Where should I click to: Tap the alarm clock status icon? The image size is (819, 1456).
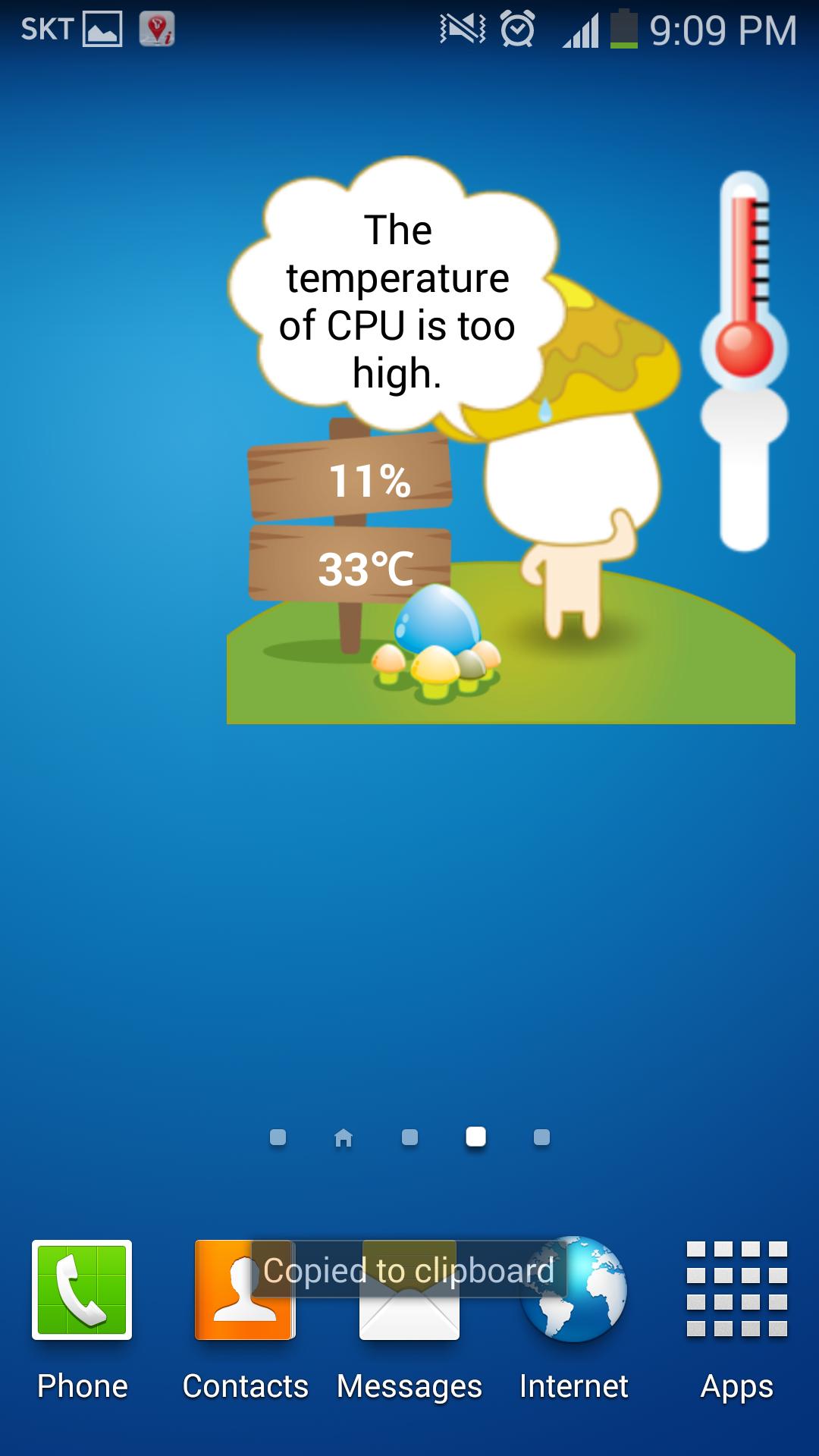point(517,29)
